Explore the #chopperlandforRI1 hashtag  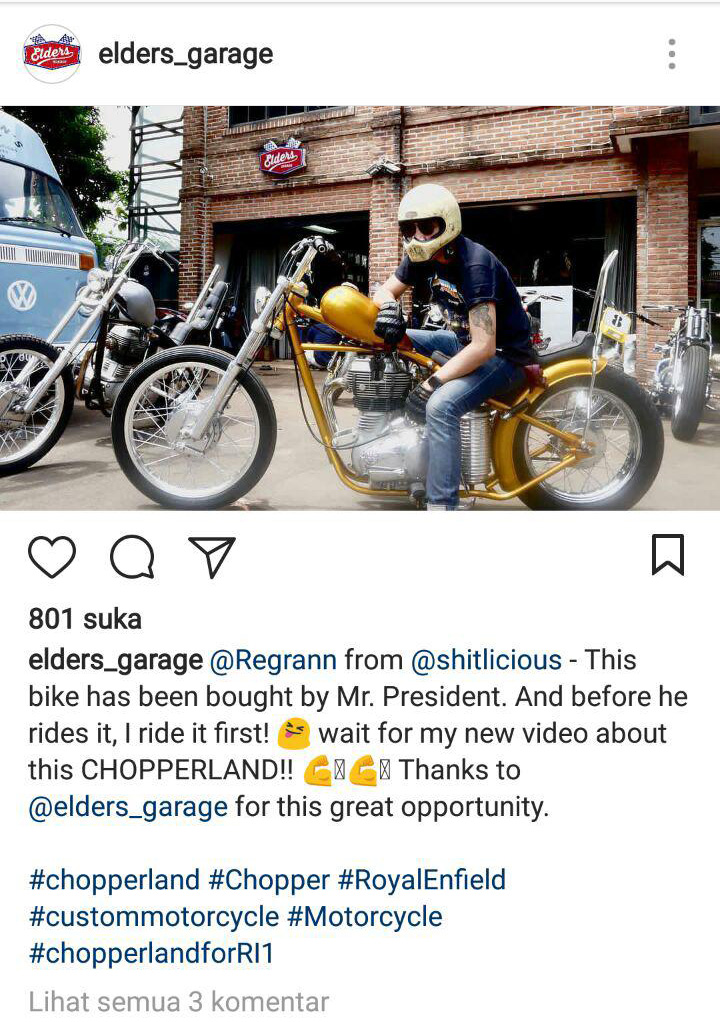click(x=151, y=953)
